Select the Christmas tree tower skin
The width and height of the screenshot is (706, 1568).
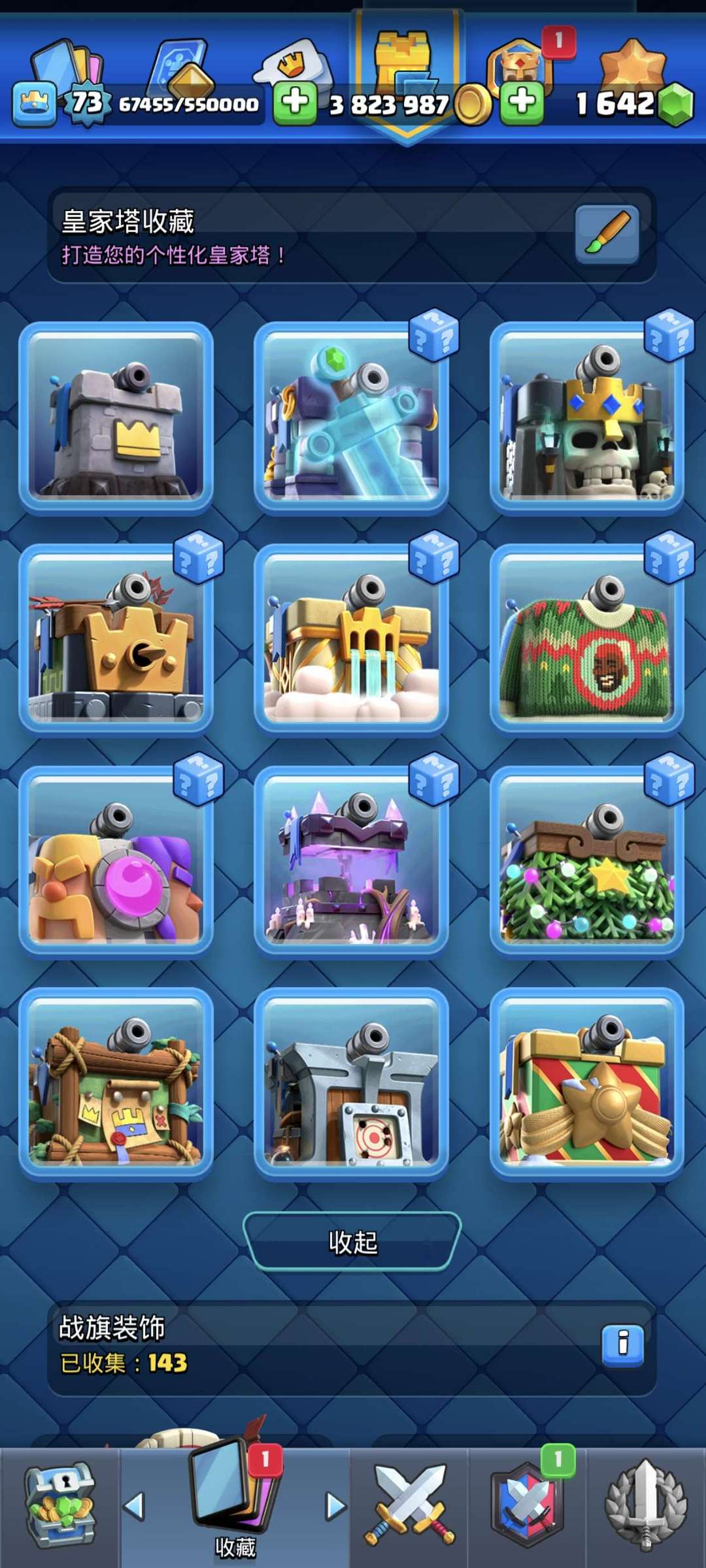(x=586, y=861)
